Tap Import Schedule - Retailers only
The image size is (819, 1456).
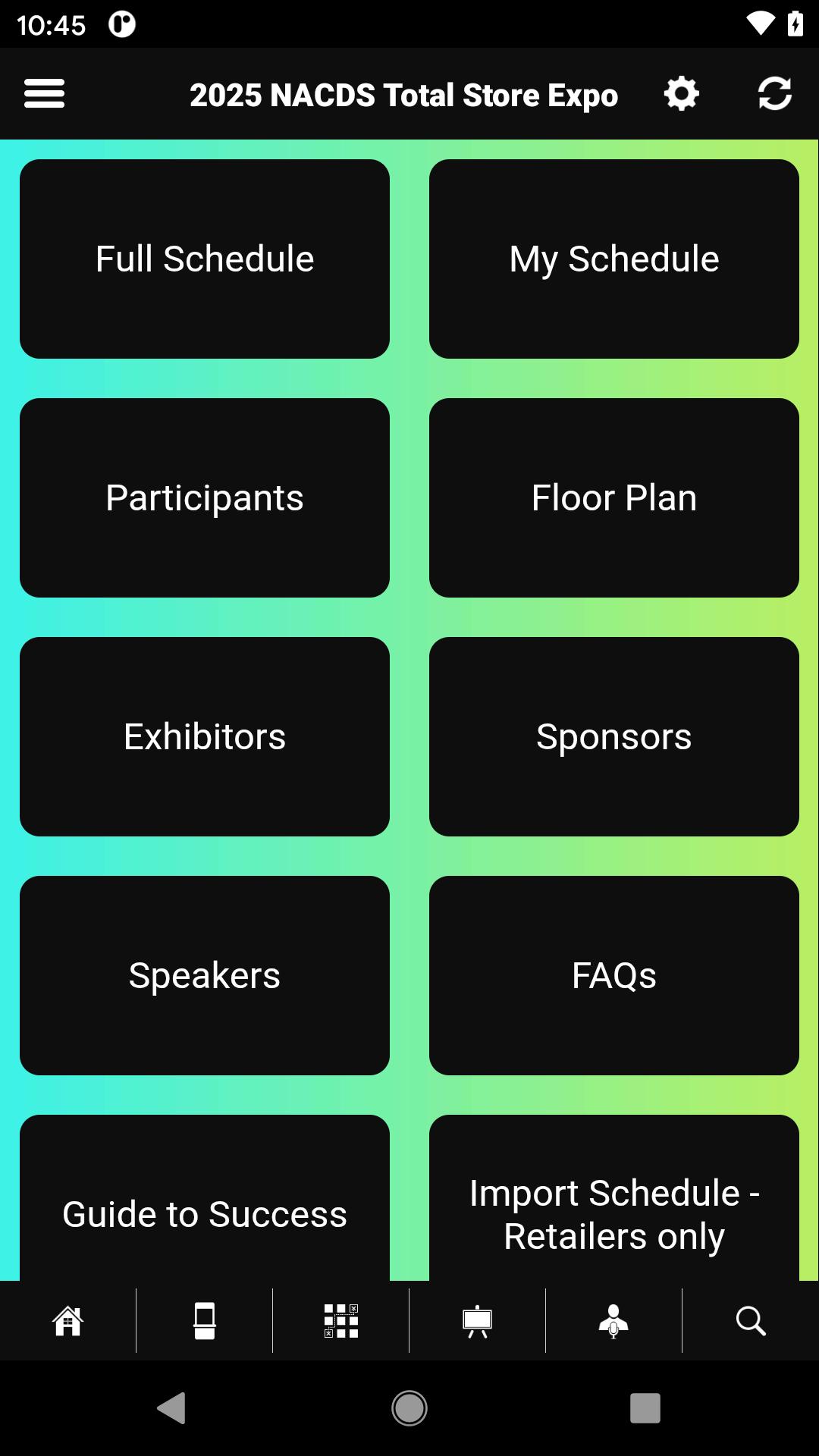point(614,1206)
